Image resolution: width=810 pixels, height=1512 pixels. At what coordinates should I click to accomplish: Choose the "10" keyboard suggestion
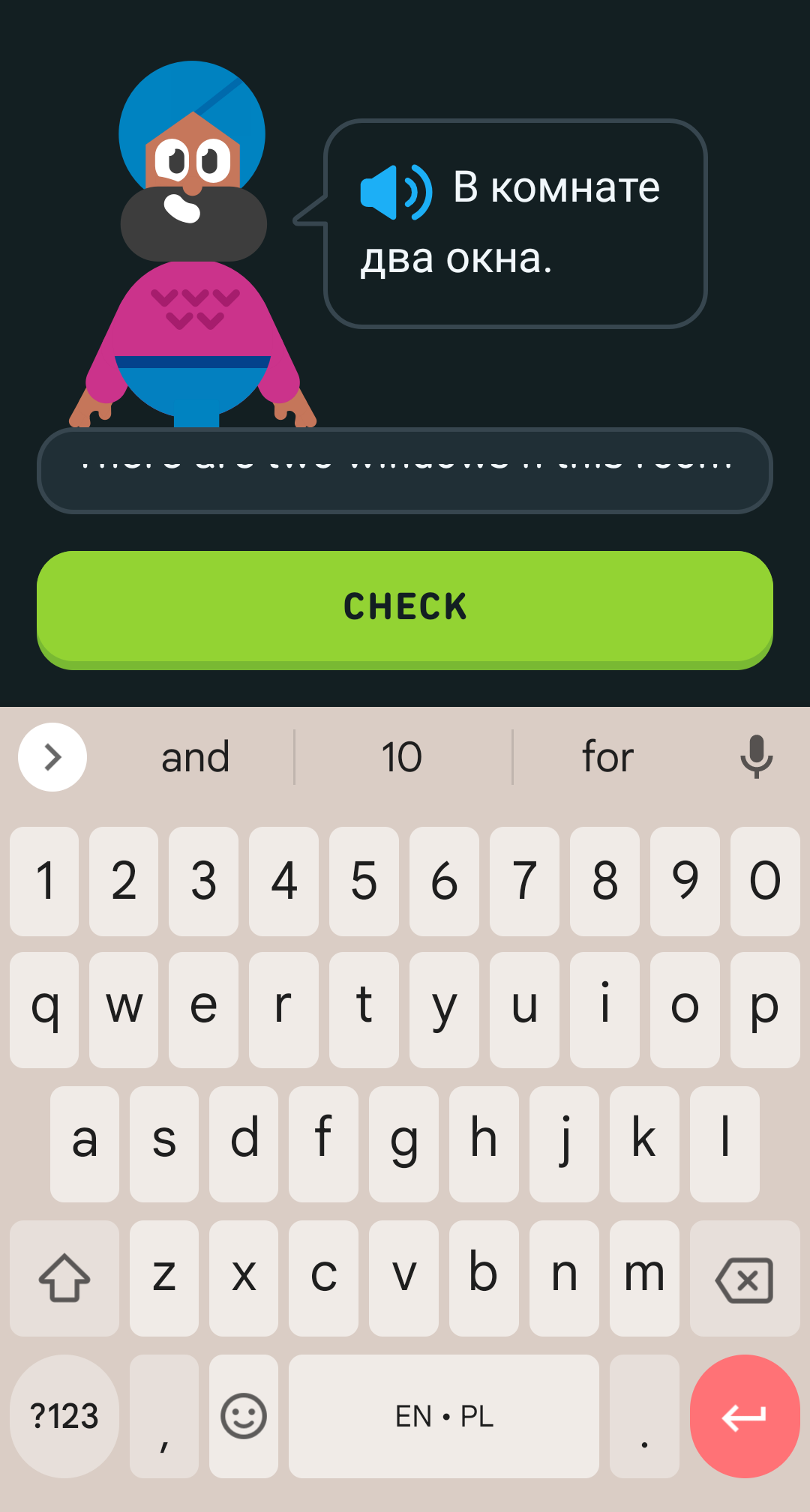click(x=402, y=757)
